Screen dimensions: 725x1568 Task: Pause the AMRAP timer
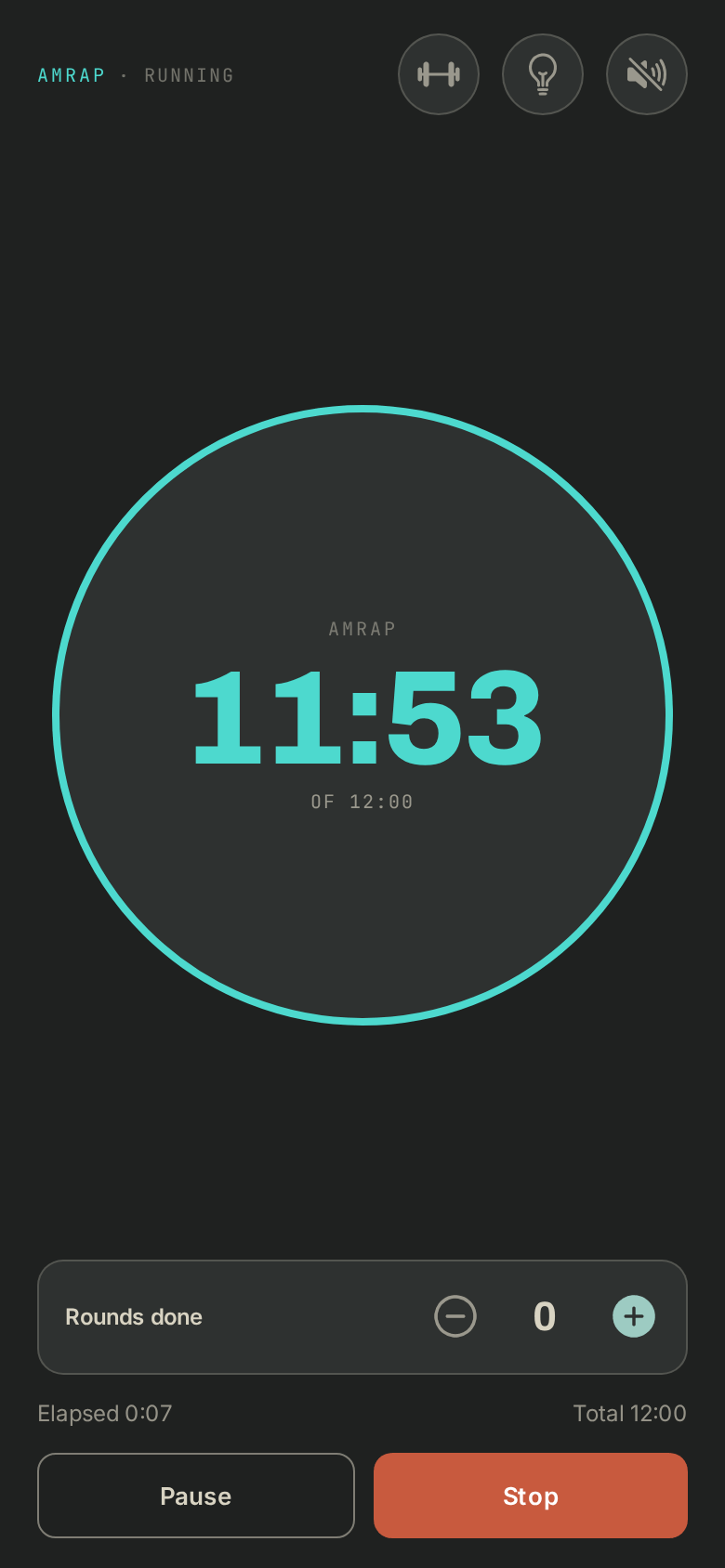tap(196, 1496)
